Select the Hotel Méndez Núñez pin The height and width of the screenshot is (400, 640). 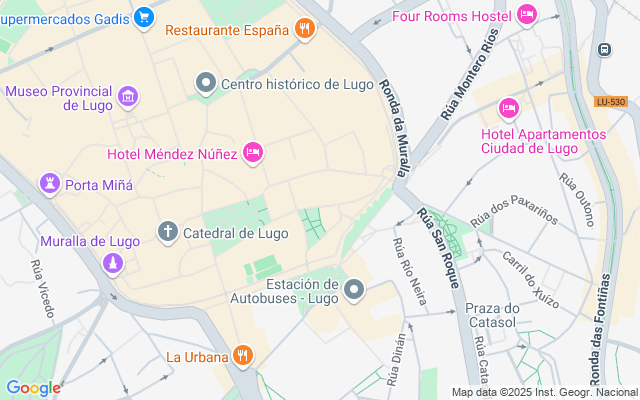252,152
